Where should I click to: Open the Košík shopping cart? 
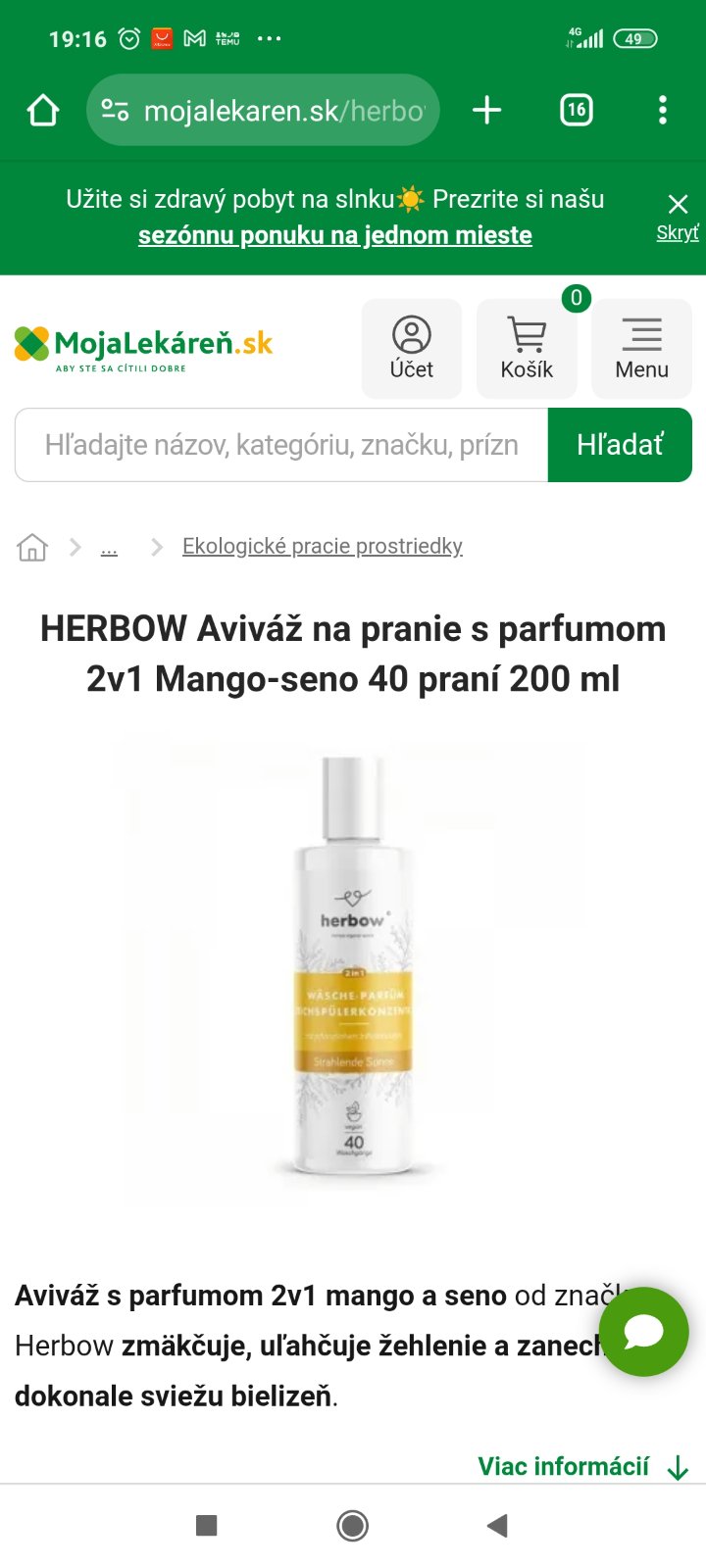[x=527, y=349]
